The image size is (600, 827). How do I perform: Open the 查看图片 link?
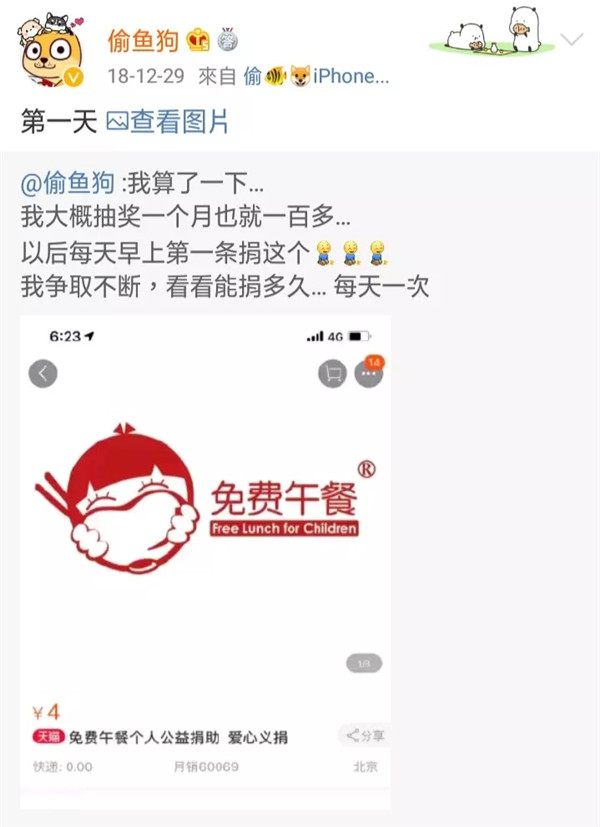click(x=167, y=122)
